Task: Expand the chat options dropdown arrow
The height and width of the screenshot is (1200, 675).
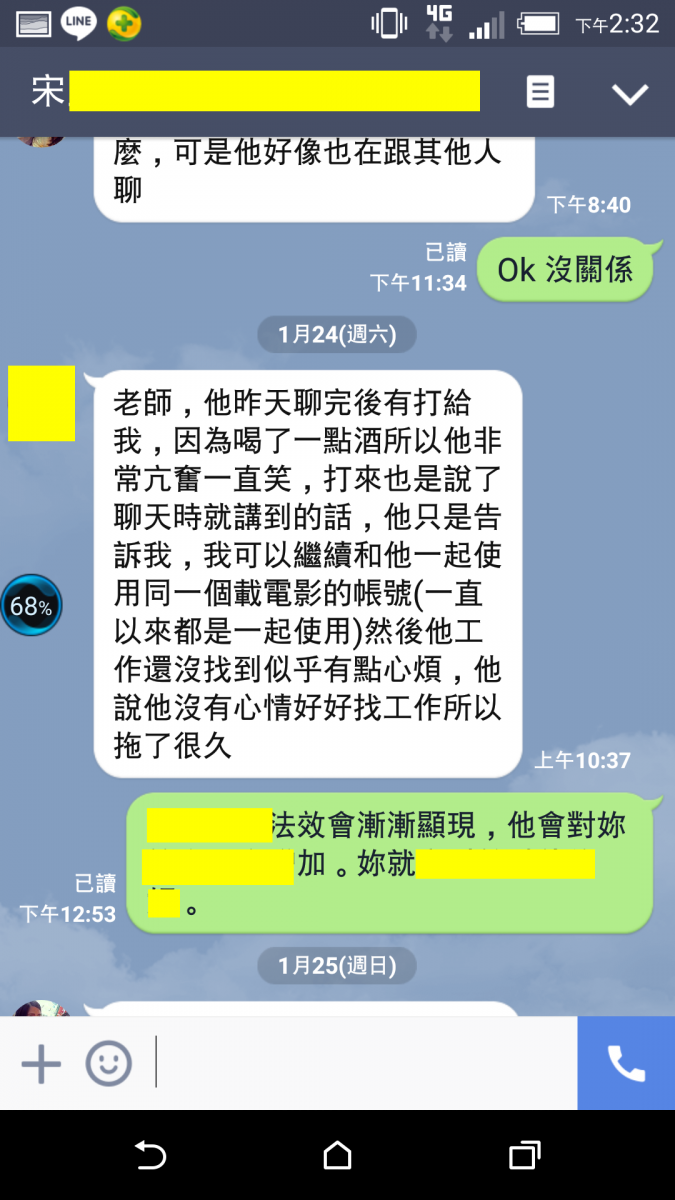Action: coord(630,94)
